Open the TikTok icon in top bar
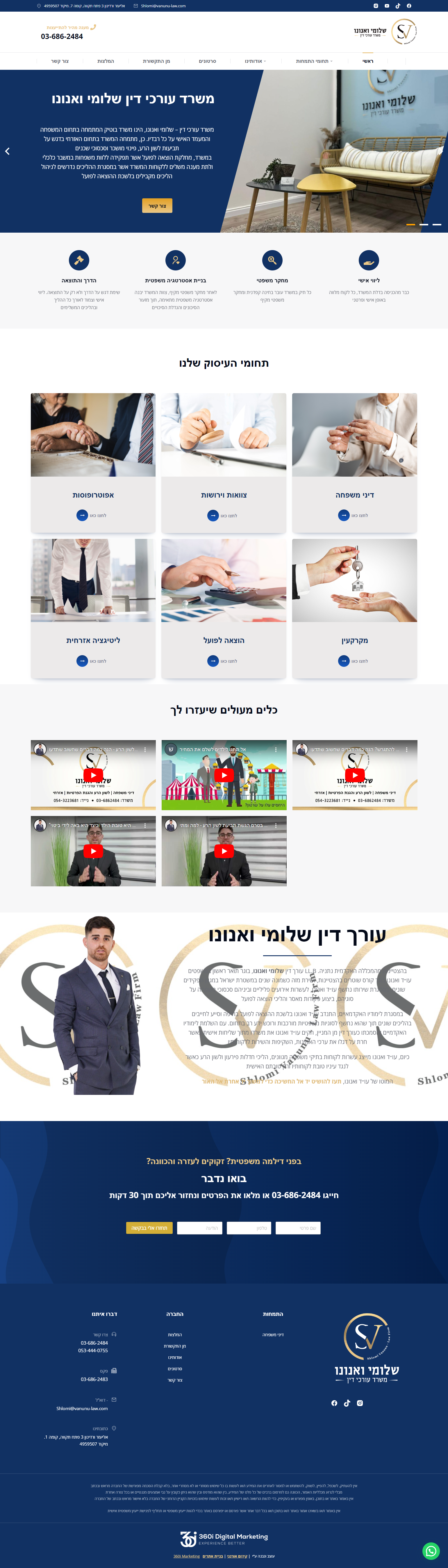 (x=398, y=6)
